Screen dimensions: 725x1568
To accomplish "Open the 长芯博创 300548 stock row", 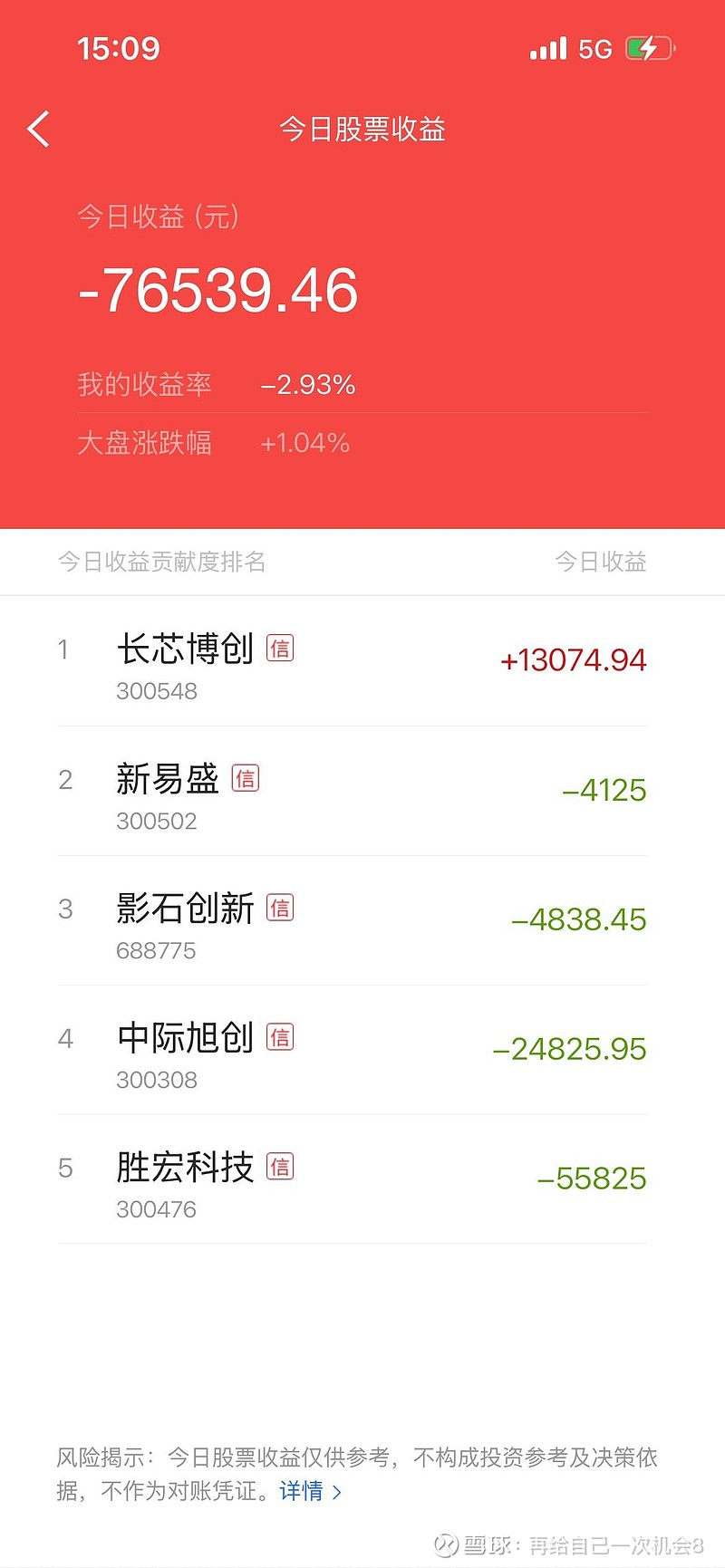I will click(x=353, y=661).
